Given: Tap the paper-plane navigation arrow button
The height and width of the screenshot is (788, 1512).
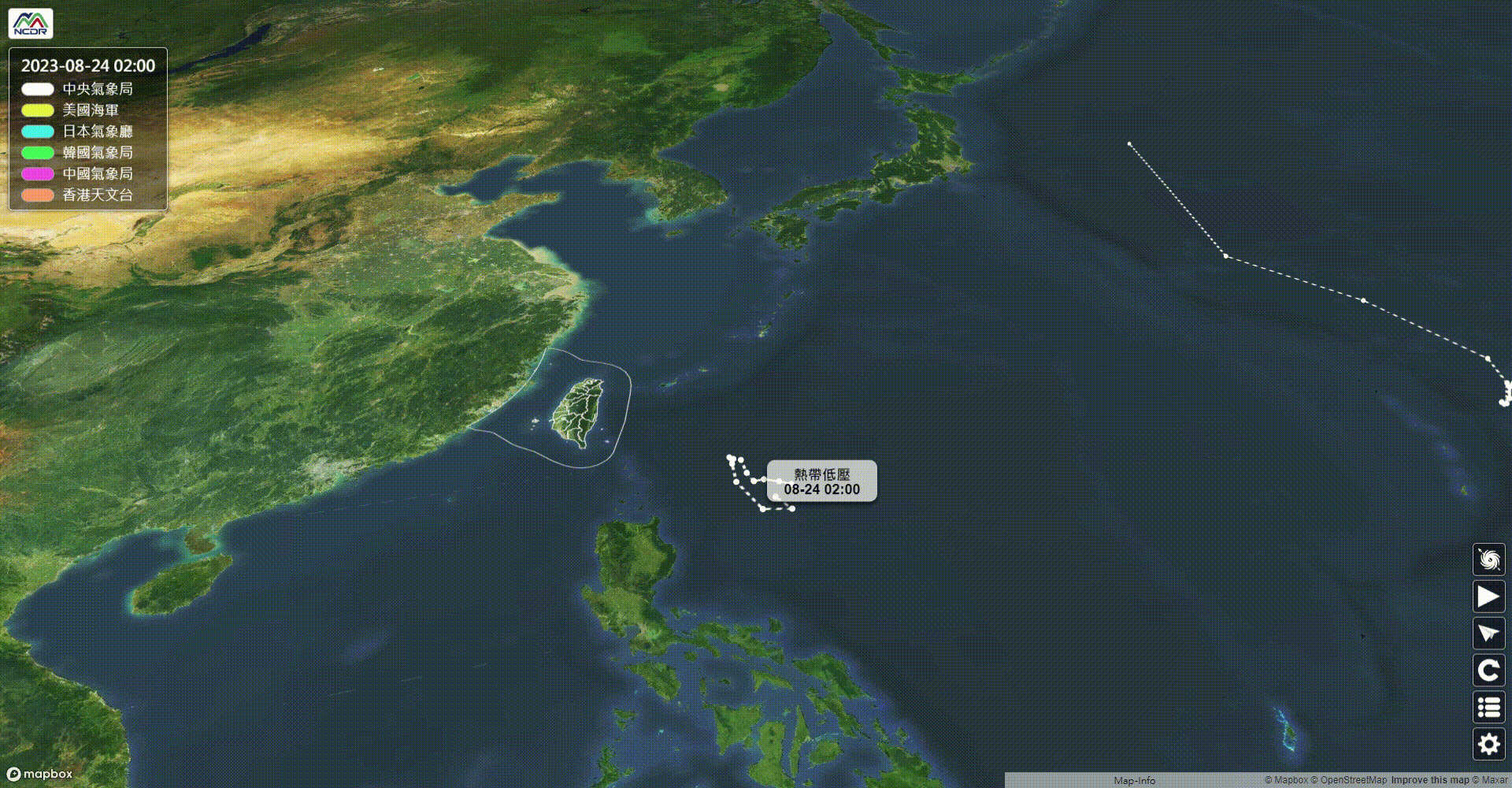Looking at the screenshot, I should tap(1488, 634).
